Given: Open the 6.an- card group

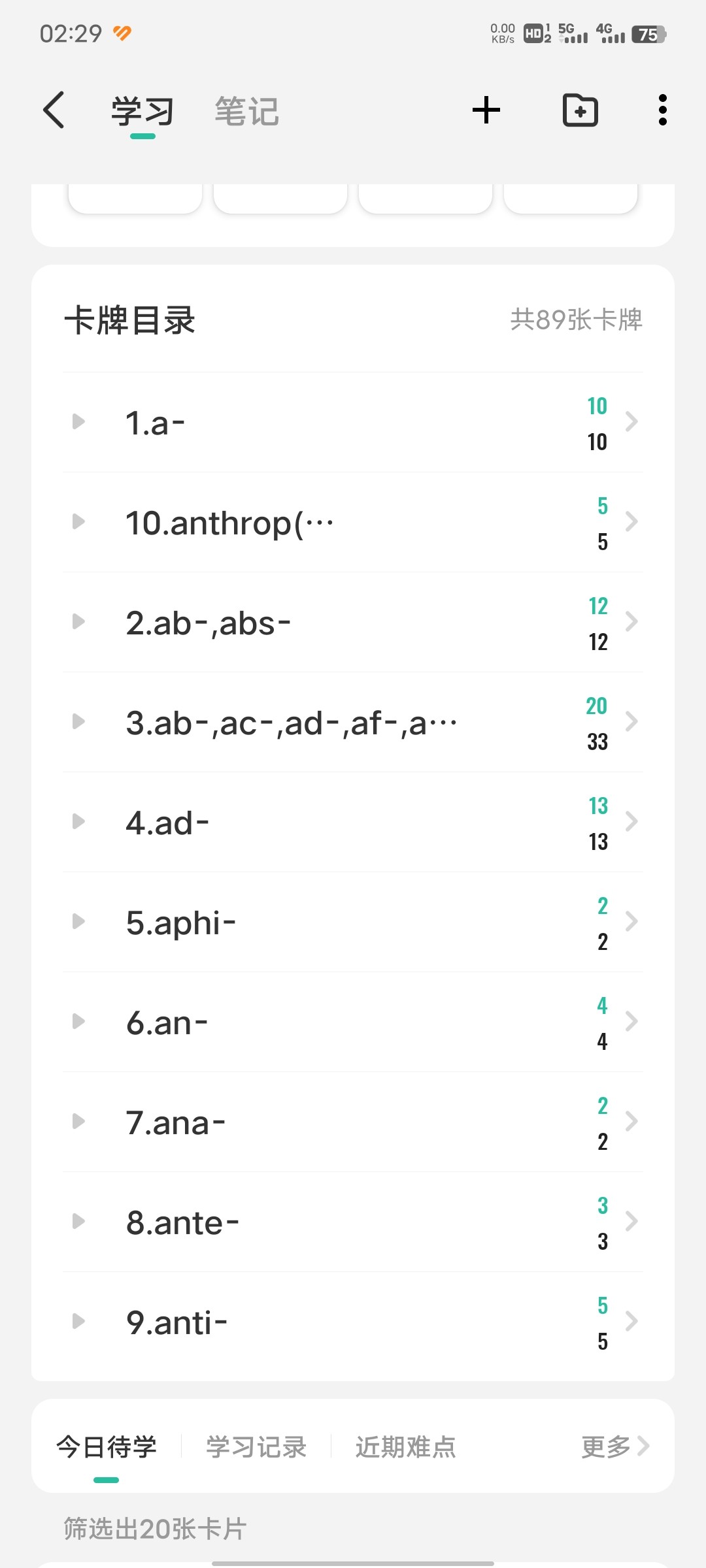Looking at the screenshot, I should pyautogui.click(x=353, y=1022).
